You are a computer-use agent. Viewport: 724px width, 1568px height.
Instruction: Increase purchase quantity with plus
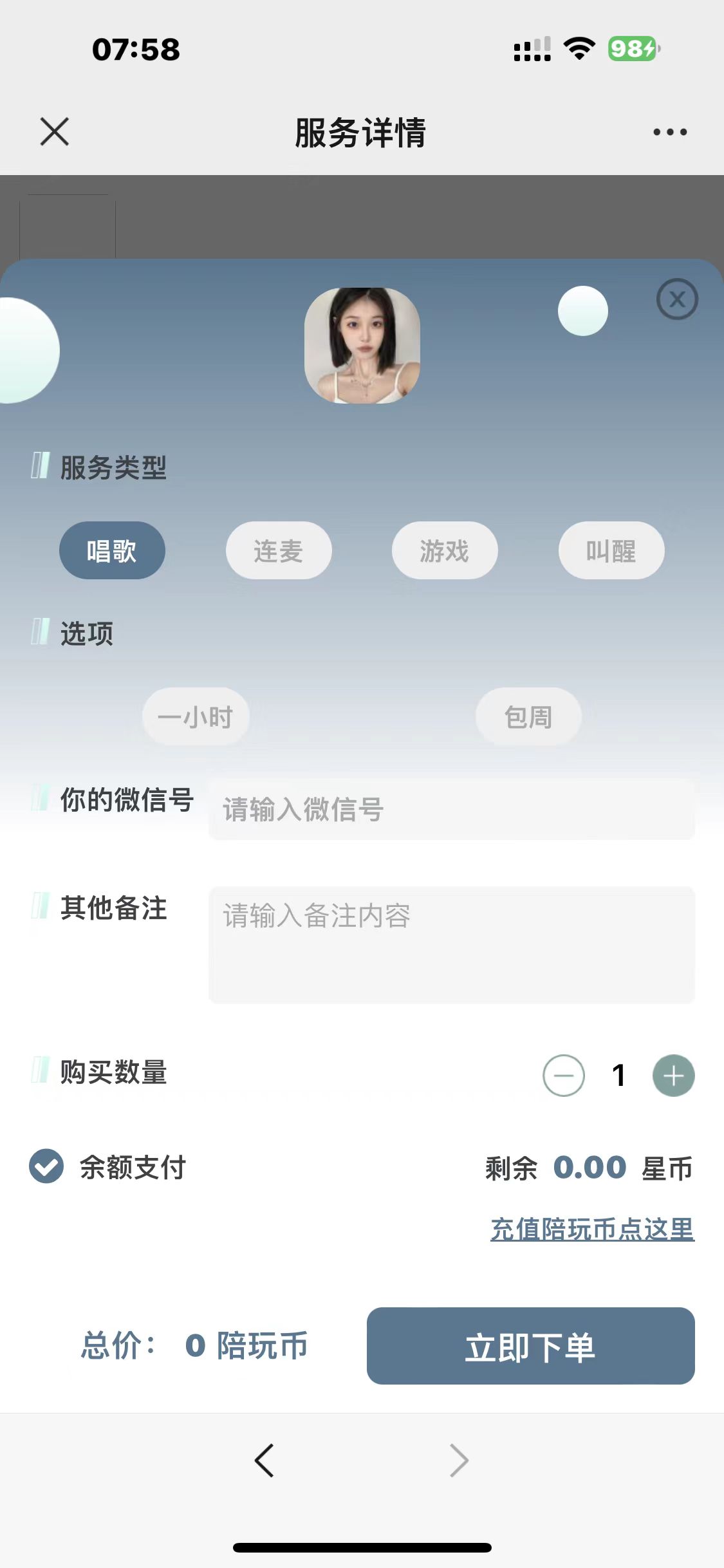(x=674, y=1076)
